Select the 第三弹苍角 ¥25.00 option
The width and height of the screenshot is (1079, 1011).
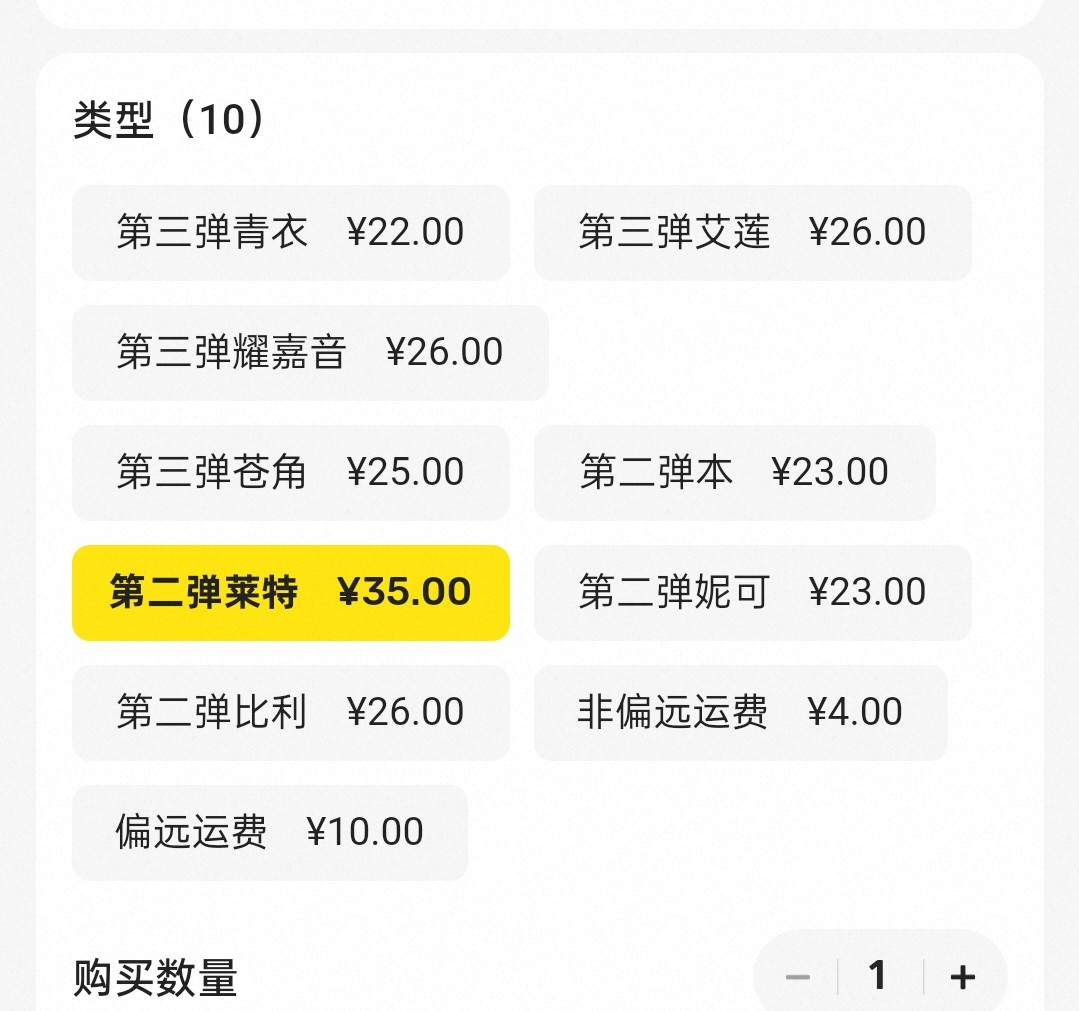point(290,473)
